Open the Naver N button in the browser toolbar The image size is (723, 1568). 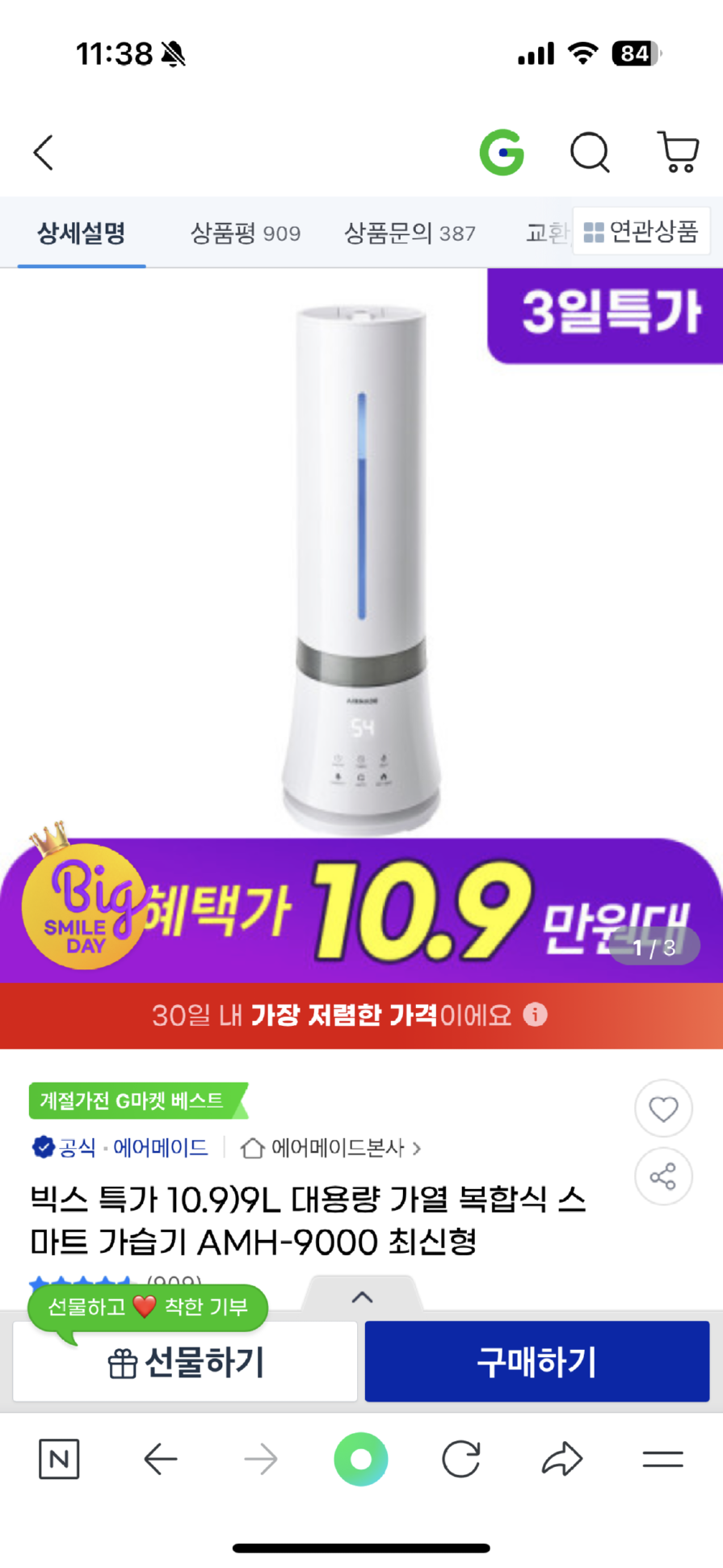pos(59,1459)
